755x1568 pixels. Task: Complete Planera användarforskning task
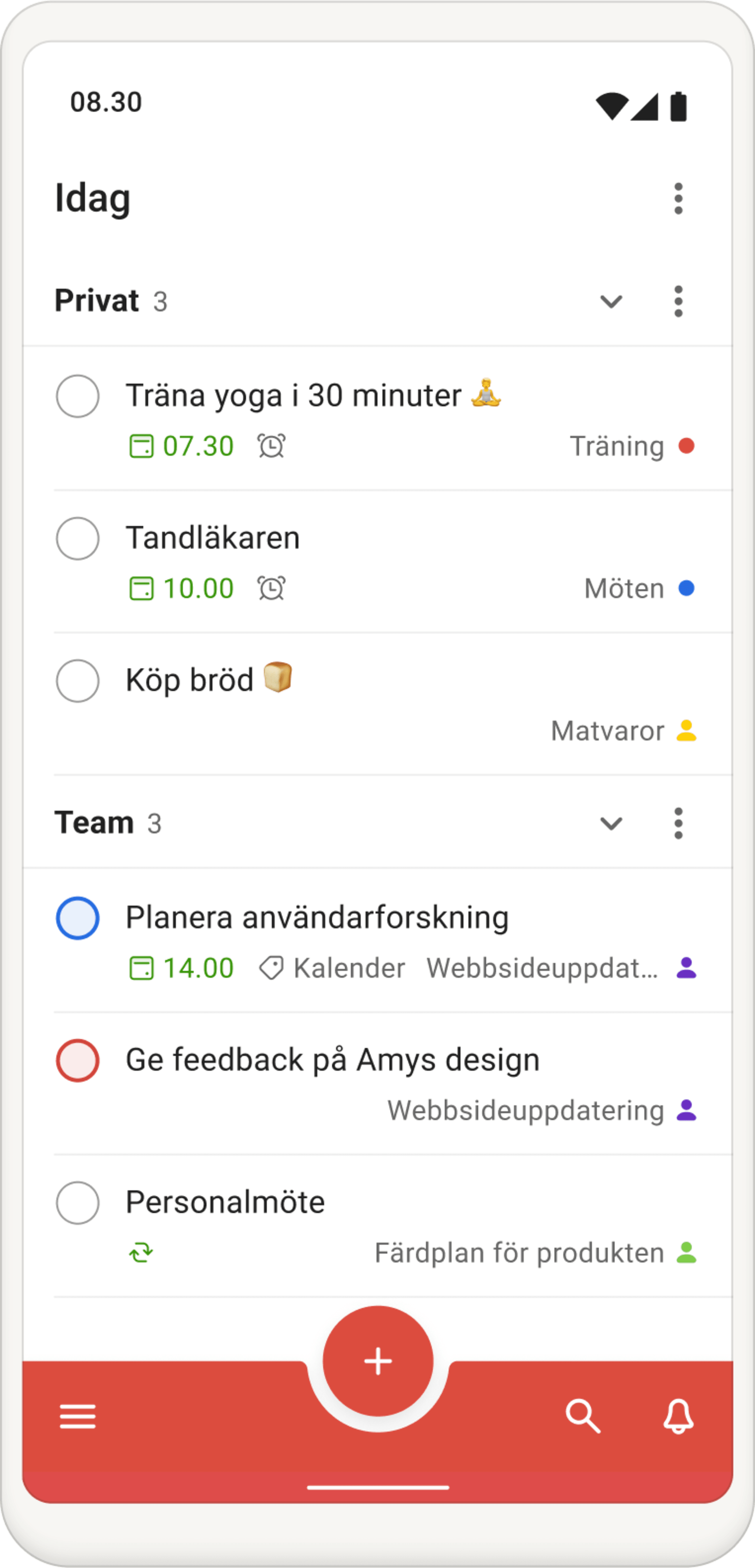point(78,918)
